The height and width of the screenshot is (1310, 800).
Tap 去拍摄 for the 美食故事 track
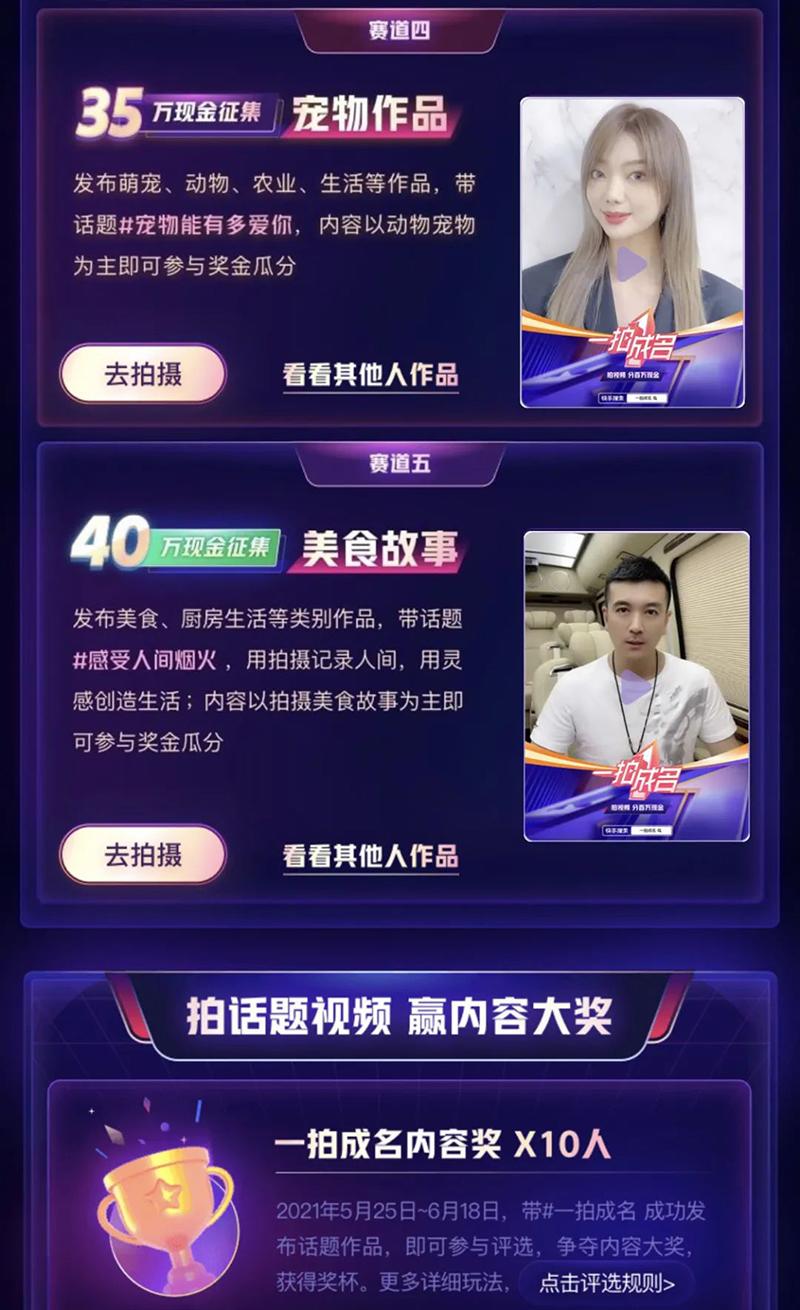143,854
